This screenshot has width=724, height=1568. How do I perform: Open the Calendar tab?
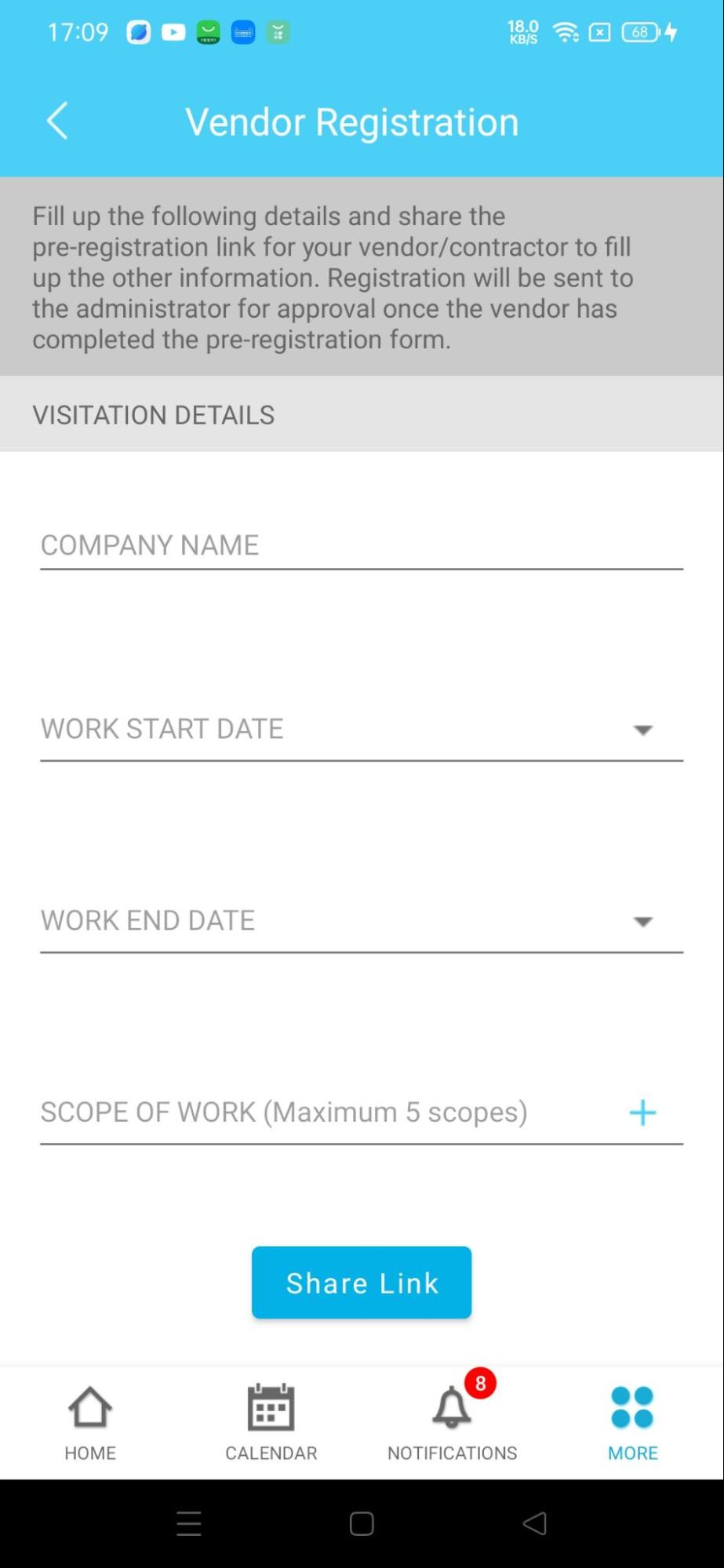click(271, 1423)
